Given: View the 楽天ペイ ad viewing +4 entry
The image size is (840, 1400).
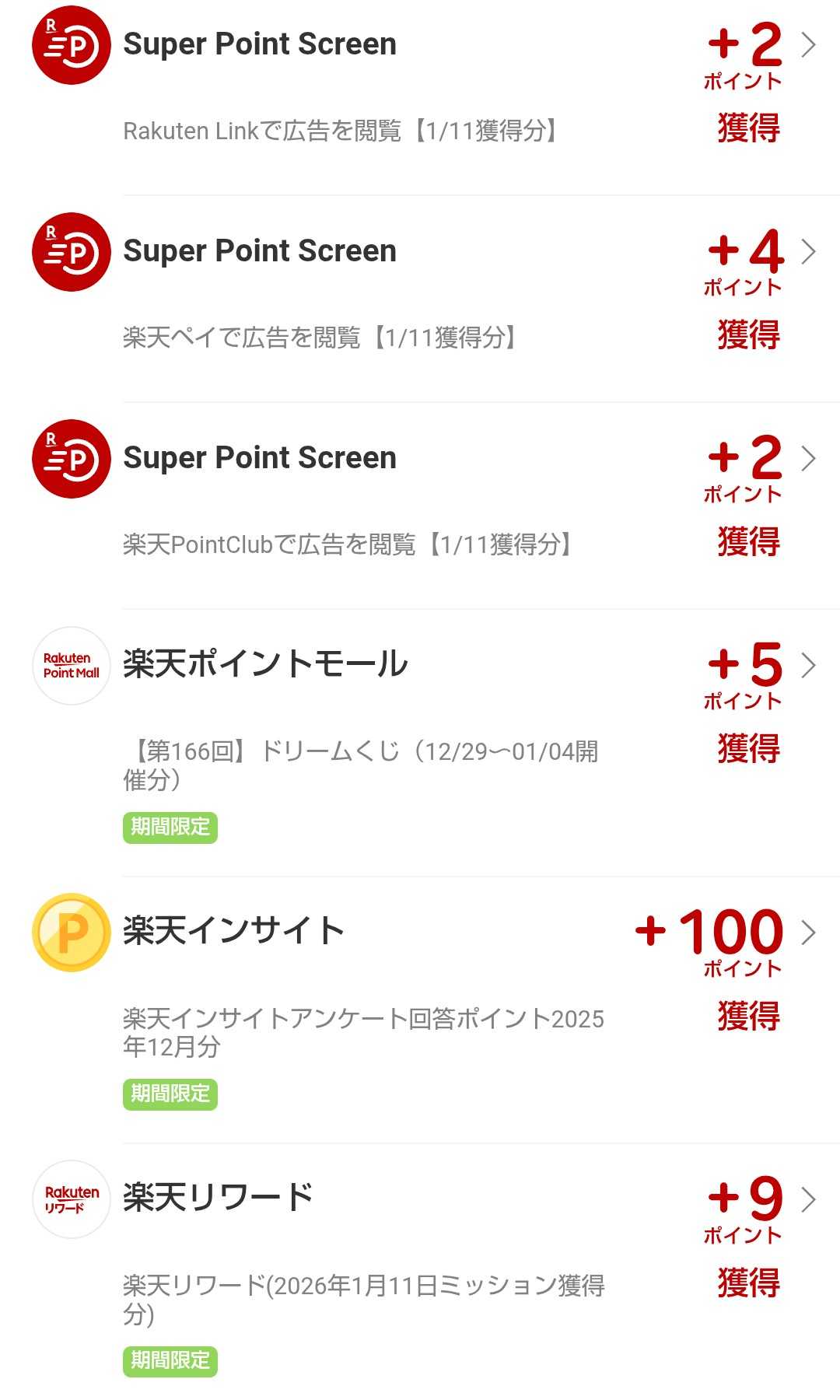Looking at the screenshot, I should [420, 292].
